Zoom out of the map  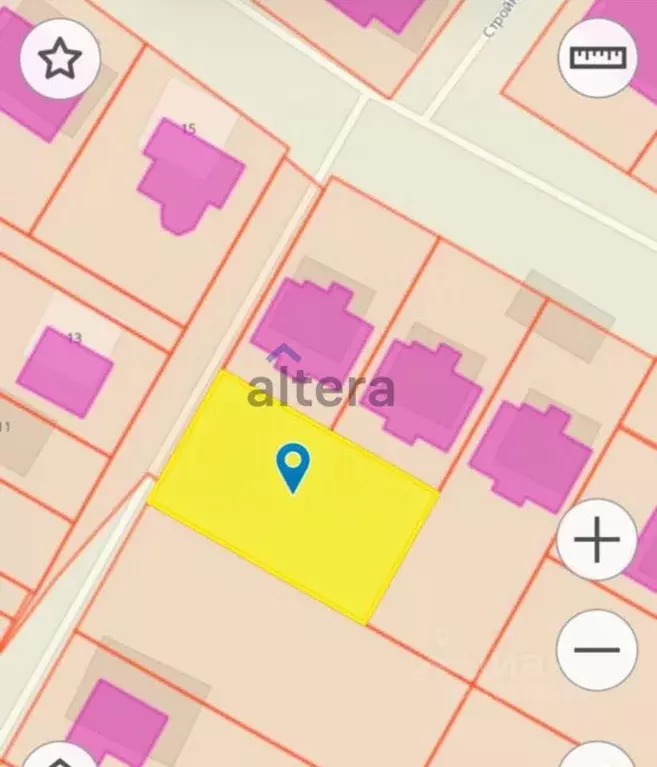tap(597, 649)
